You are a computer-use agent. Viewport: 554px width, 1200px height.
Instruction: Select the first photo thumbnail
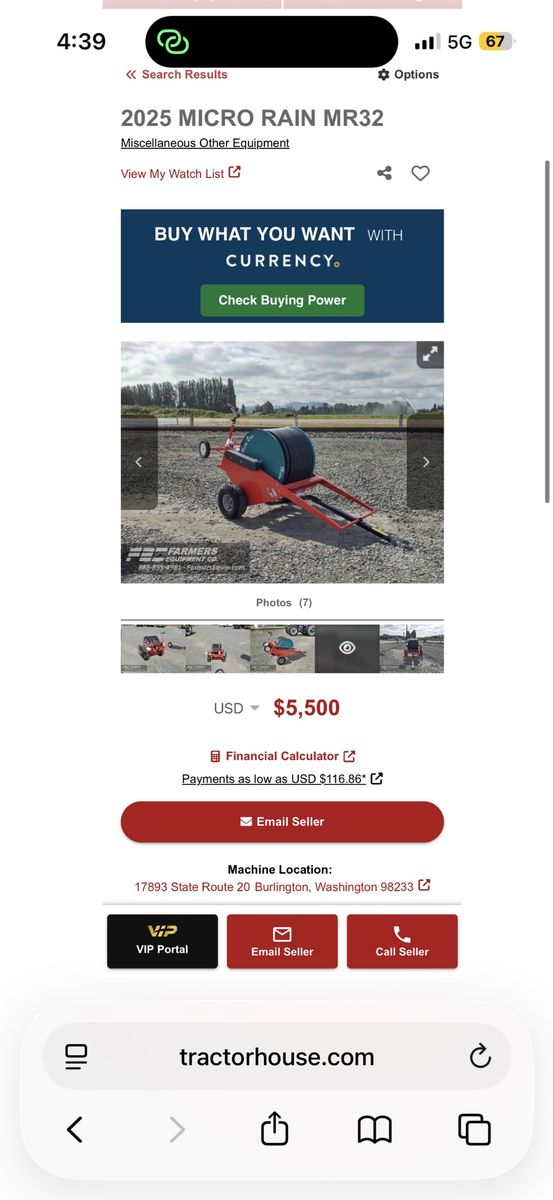click(x=153, y=649)
